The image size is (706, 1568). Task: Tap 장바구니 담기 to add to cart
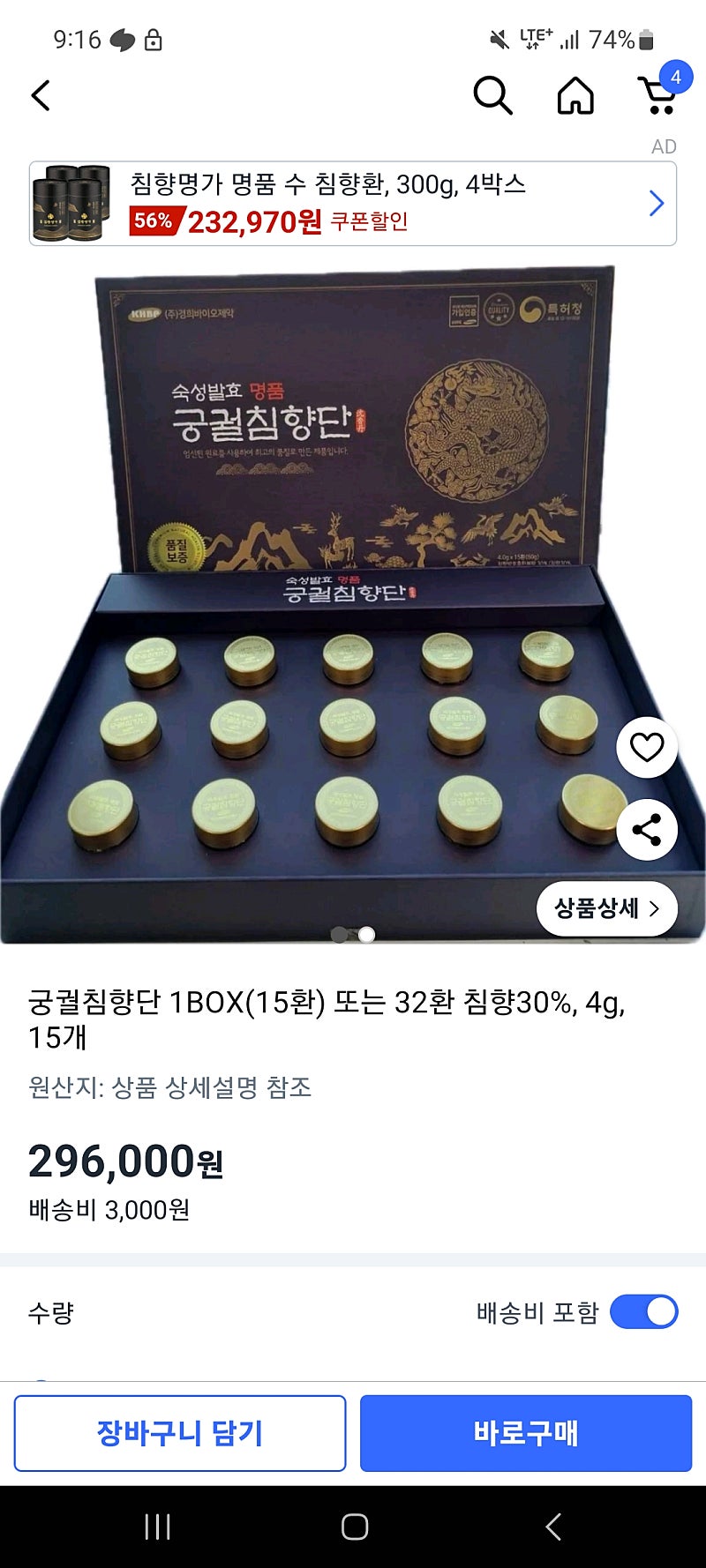180,1433
